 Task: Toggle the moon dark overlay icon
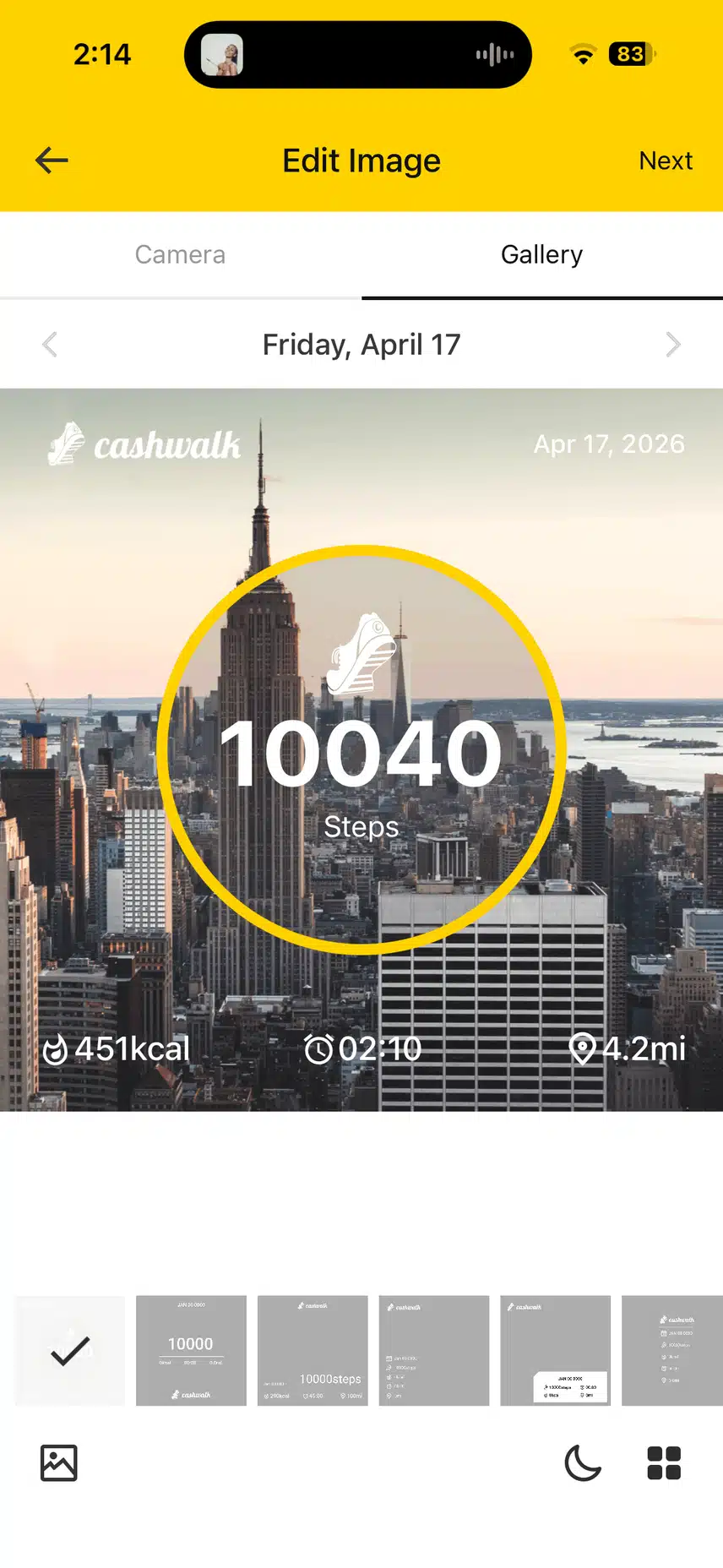pyautogui.click(x=583, y=1463)
